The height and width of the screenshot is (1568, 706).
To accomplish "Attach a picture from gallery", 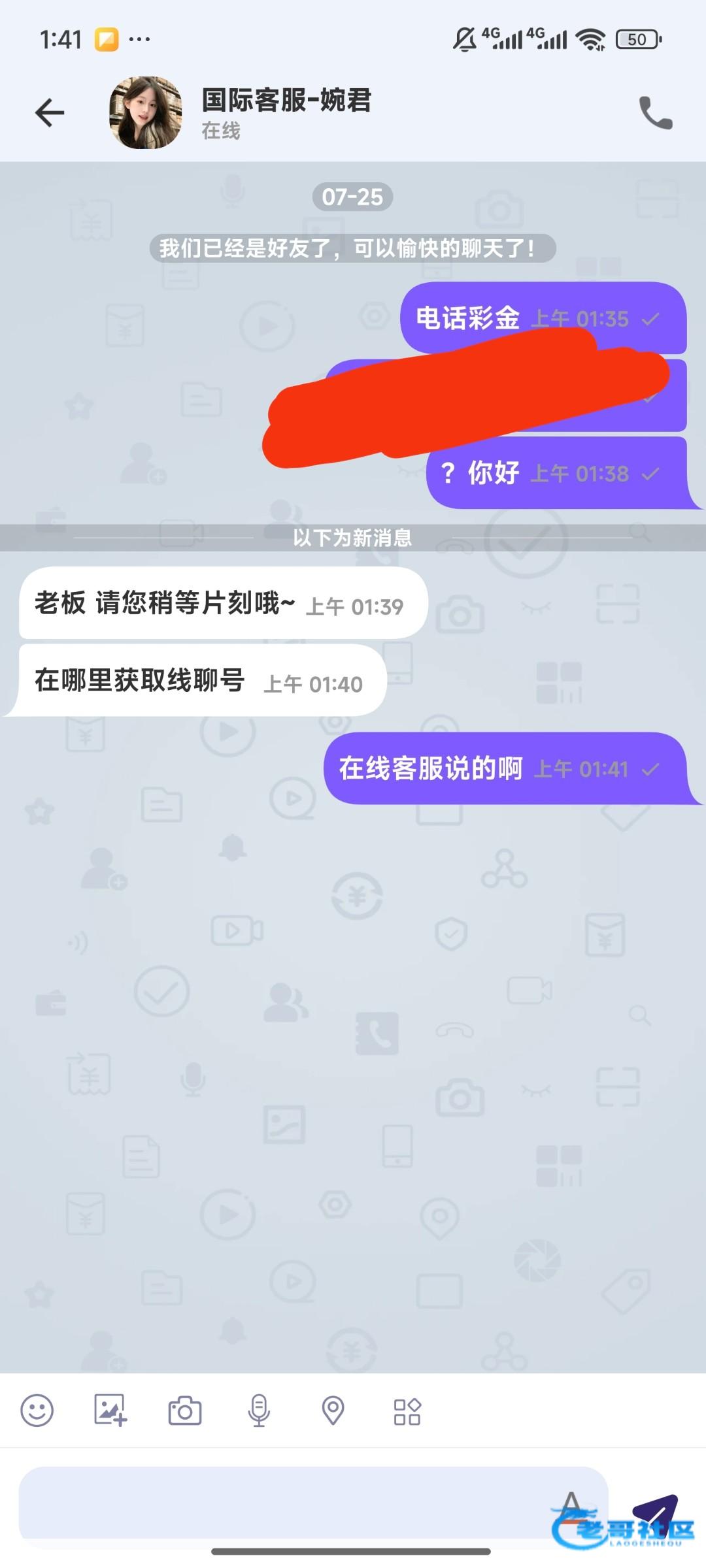I will pyautogui.click(x=110, y=1410).
